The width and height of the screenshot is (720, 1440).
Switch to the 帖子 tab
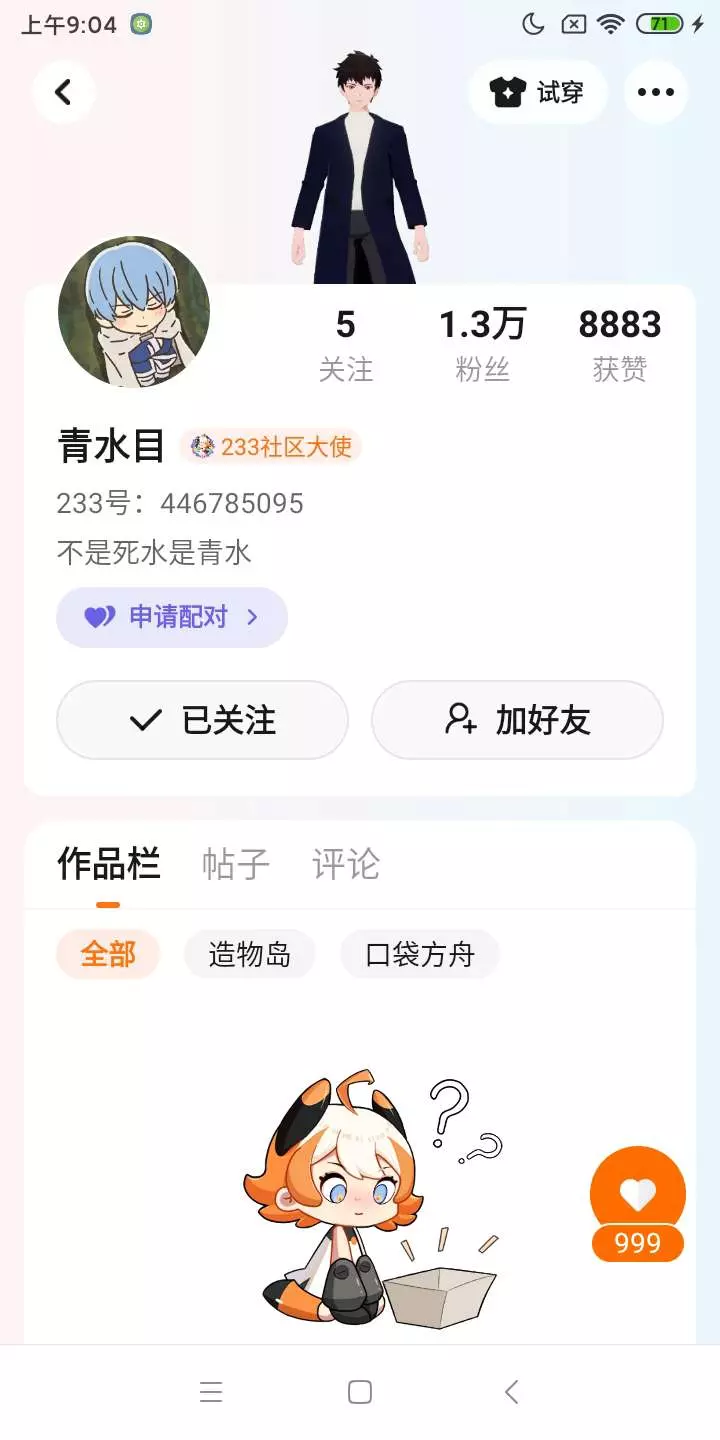point(236,864)
